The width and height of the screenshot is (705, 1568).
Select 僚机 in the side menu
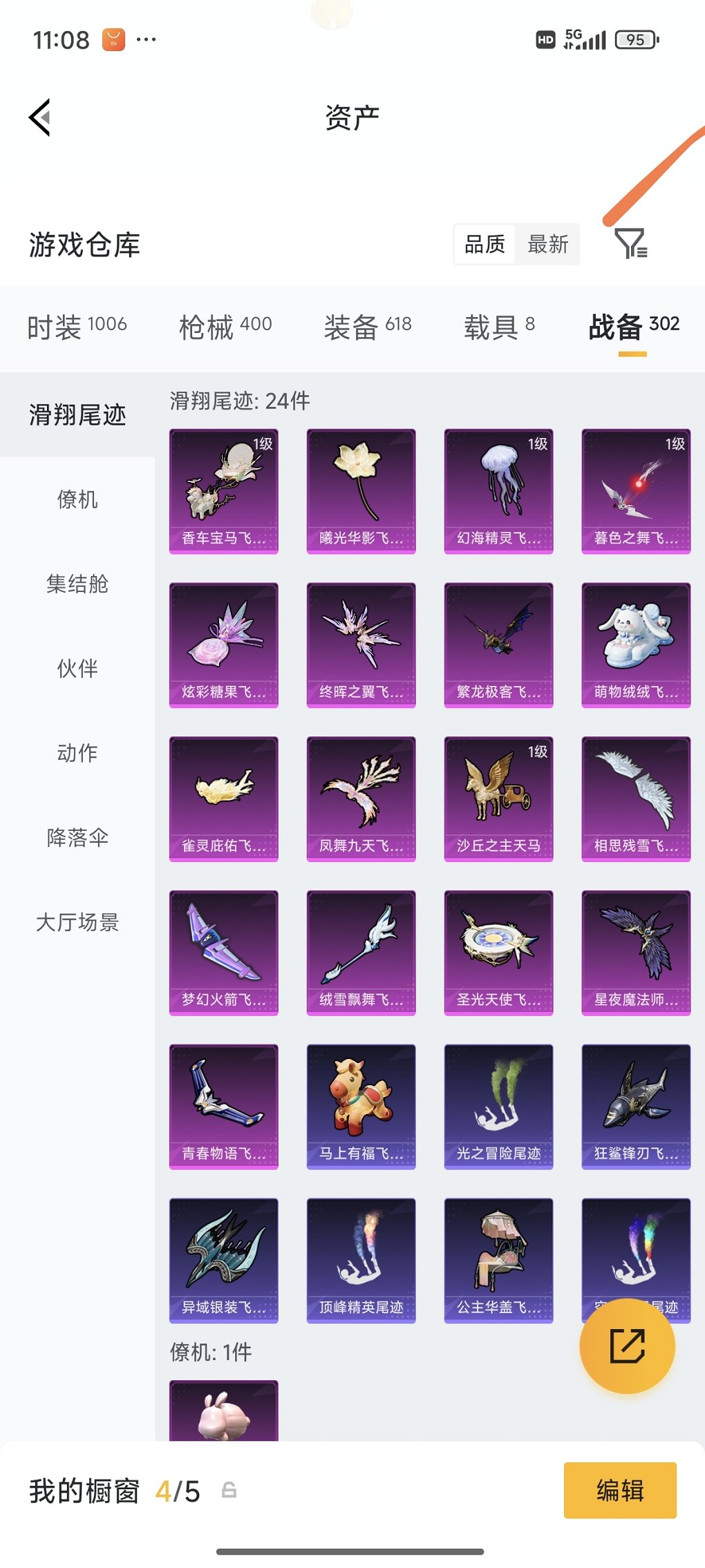tap(77, 499)
